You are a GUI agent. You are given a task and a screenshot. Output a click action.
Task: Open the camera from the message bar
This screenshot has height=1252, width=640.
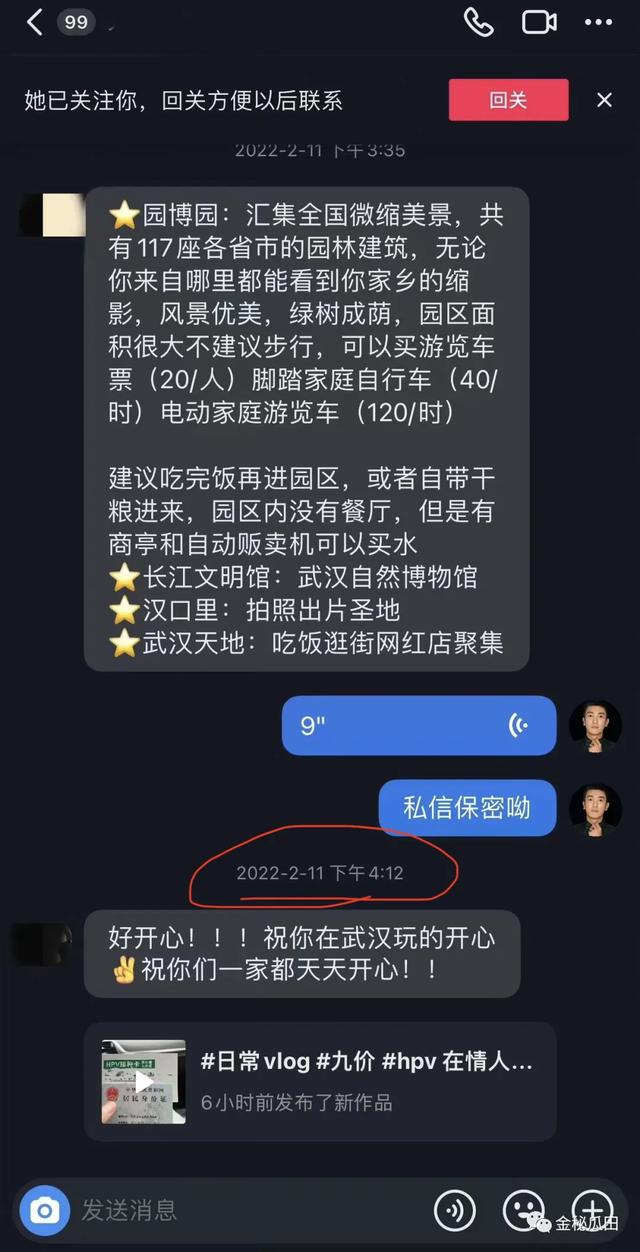[x=44, y=1211]
